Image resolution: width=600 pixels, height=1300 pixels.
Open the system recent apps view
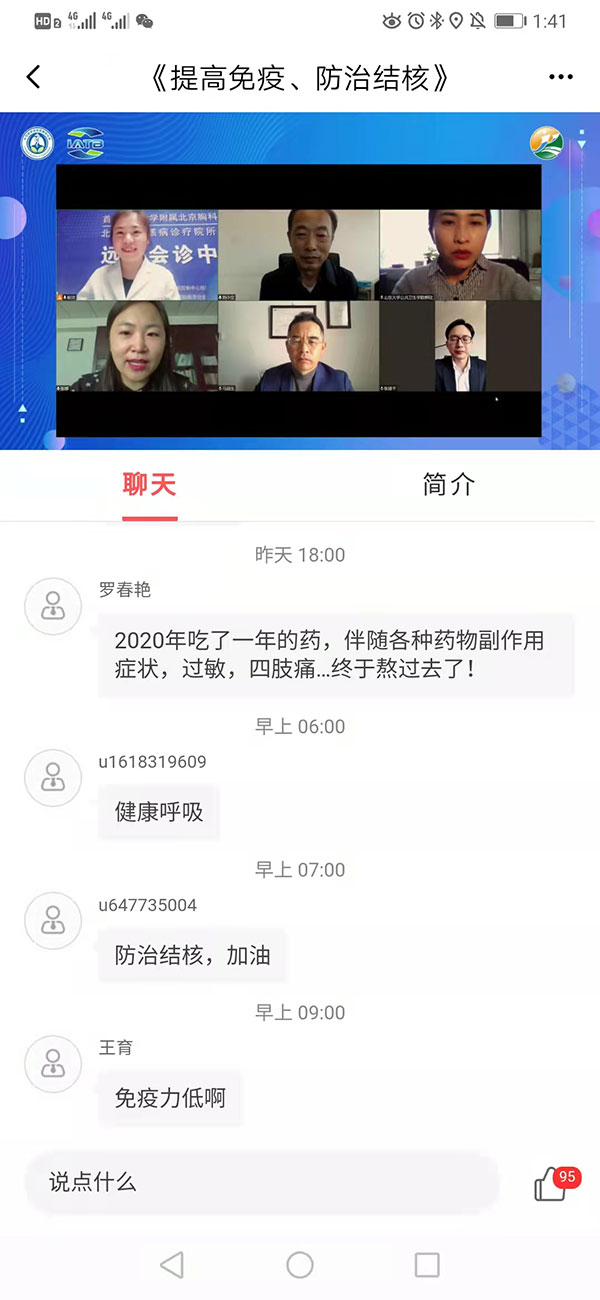click(427, 1265)
